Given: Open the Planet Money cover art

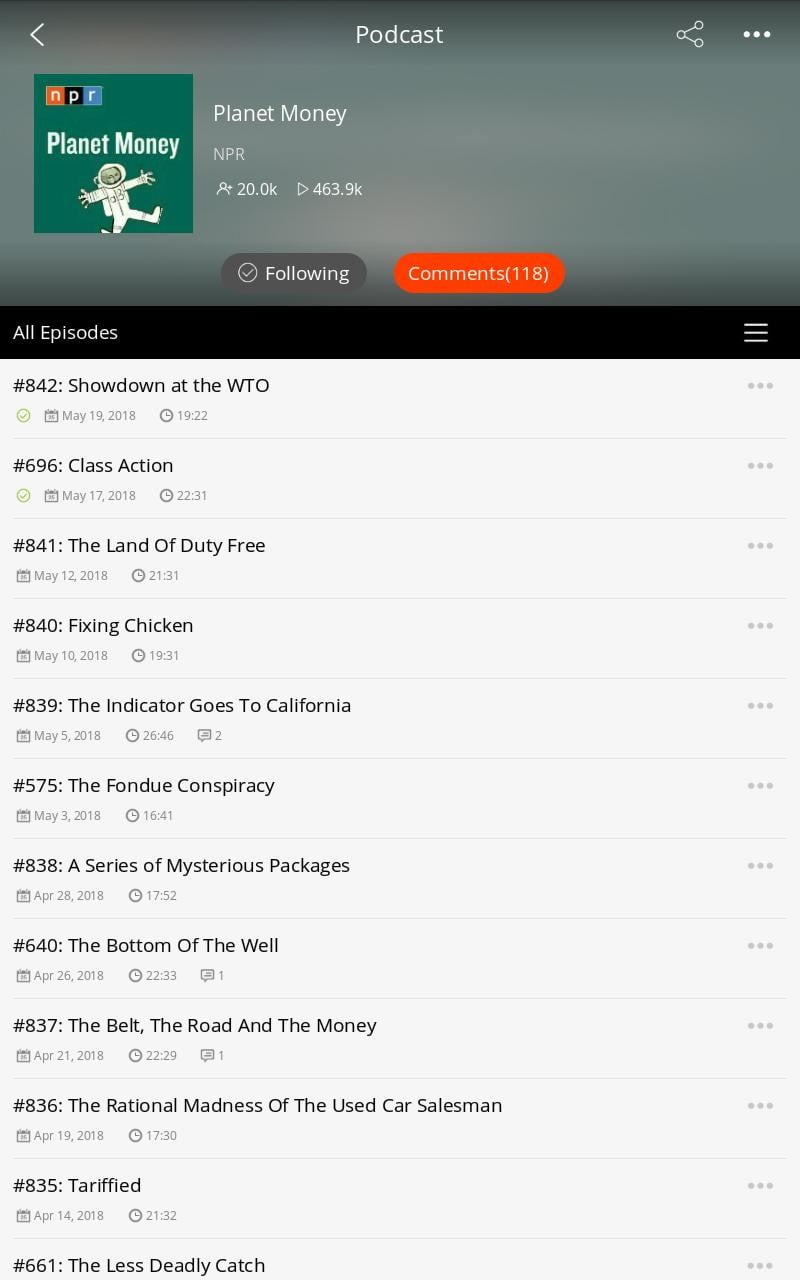Looking at the screenshot, I should 113,153.
